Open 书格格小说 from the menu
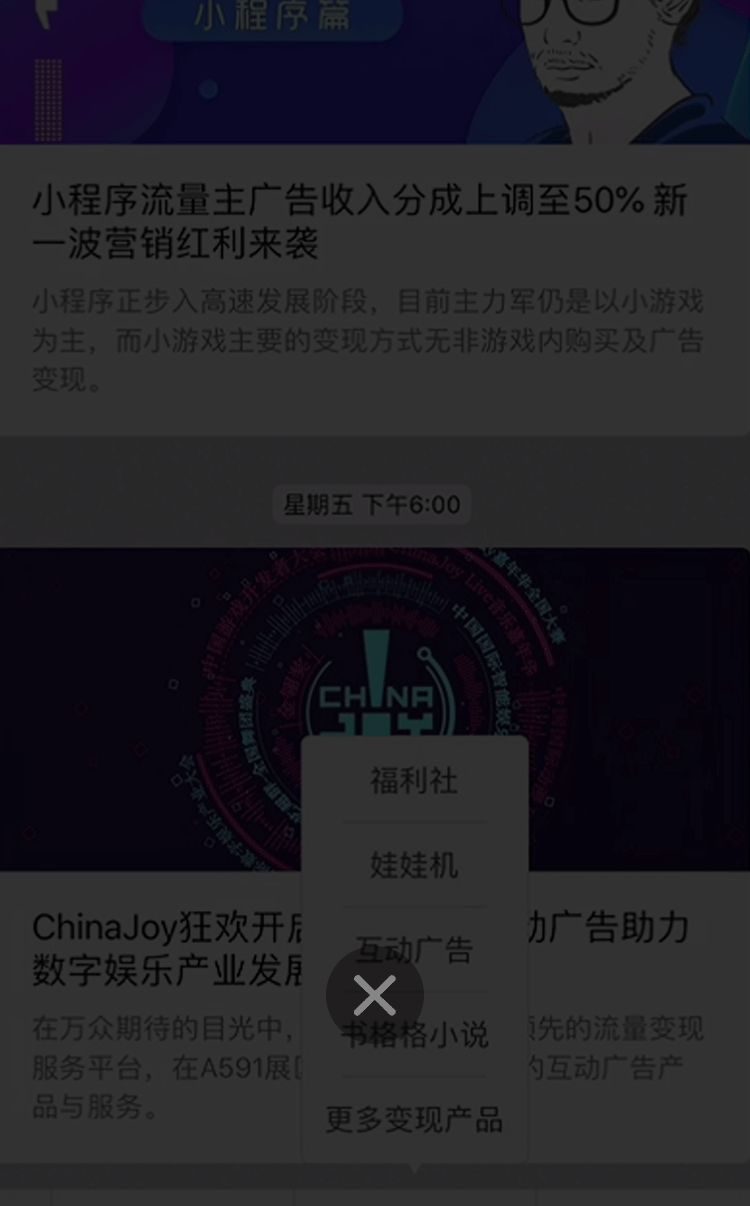This screenshot has height=1206, width=750. point(414,1035)
